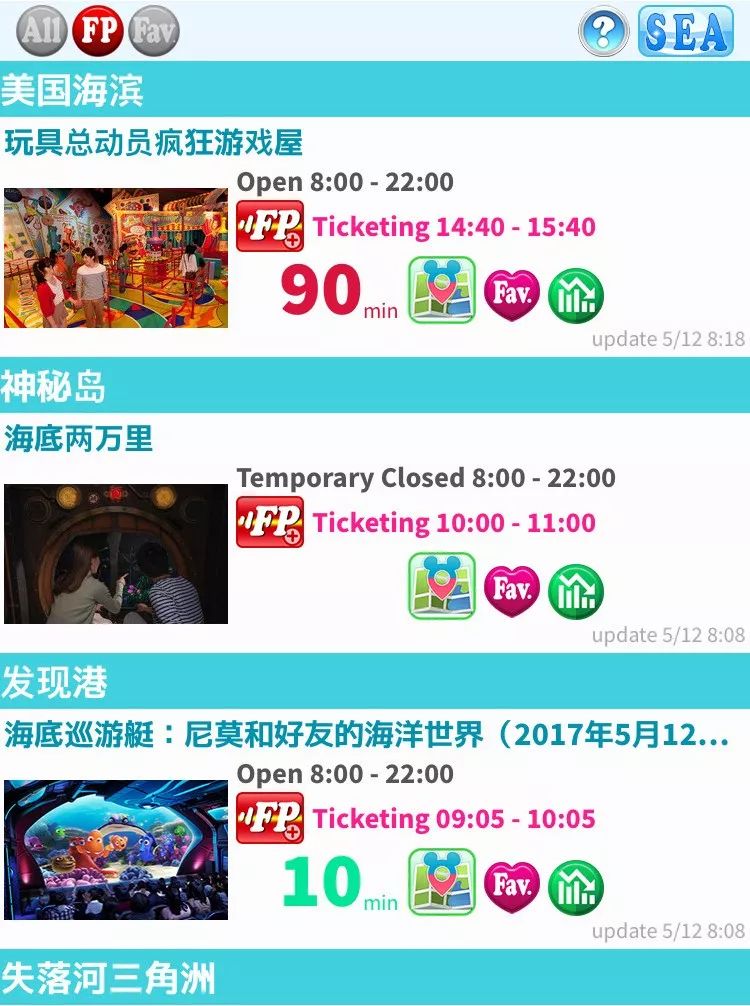Add 海底两万里 to favorites
The width and height of the screenshot is (750, 1006).
click(x=512, y=591)
